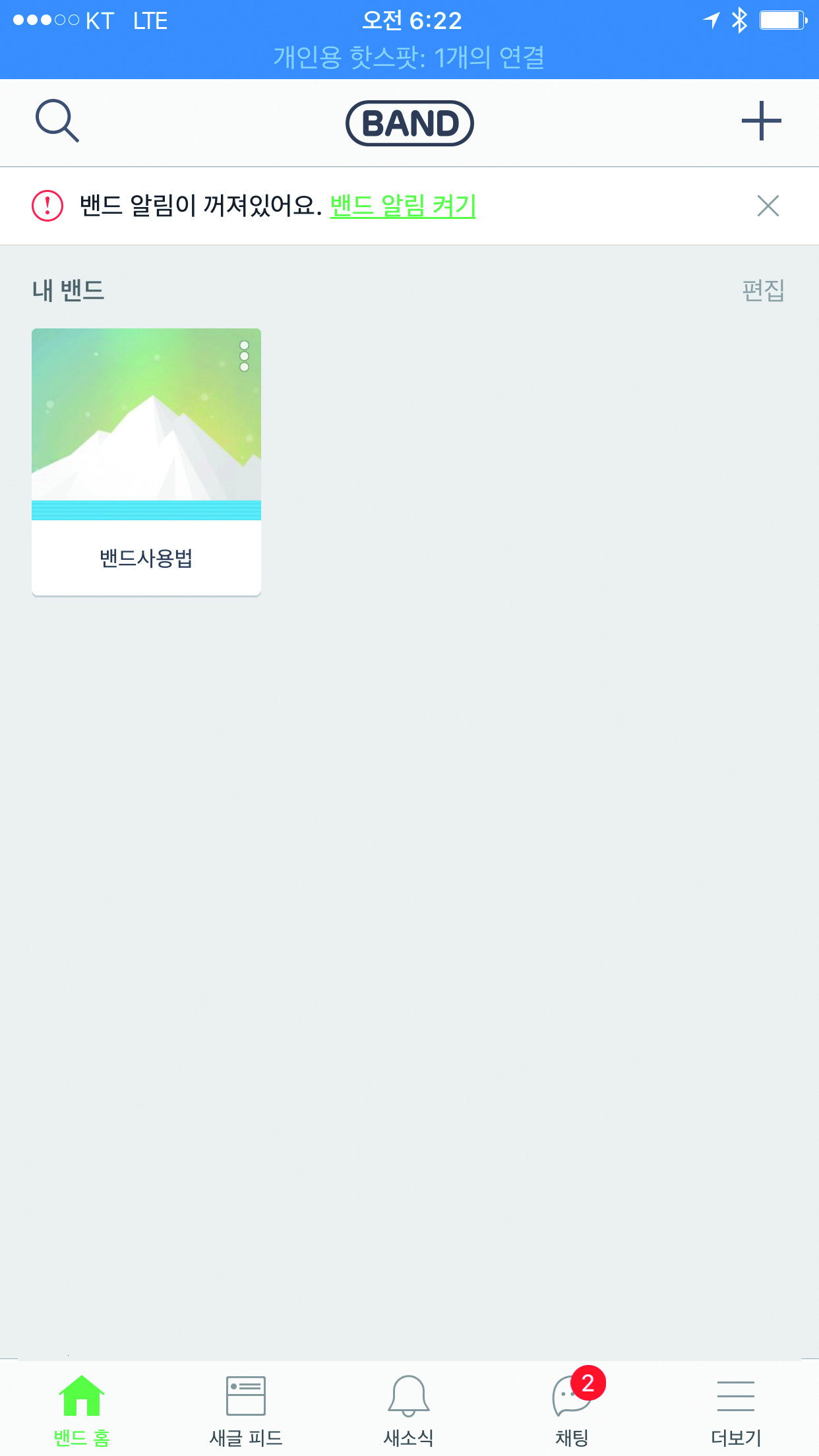Tap the plus icon to create a band
819x1456 pixels.
pos(761,121)
